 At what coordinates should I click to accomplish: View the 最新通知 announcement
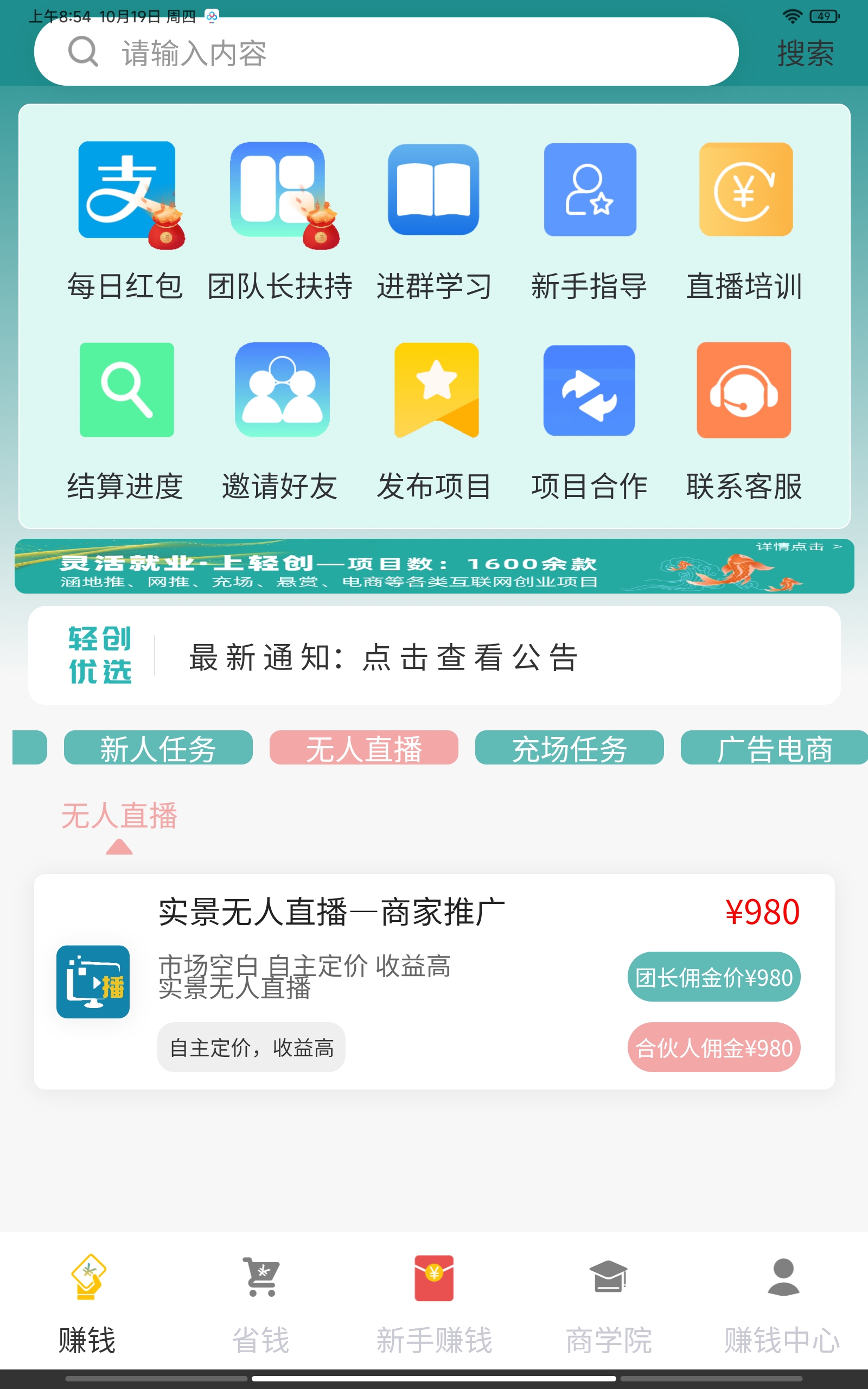434,656
